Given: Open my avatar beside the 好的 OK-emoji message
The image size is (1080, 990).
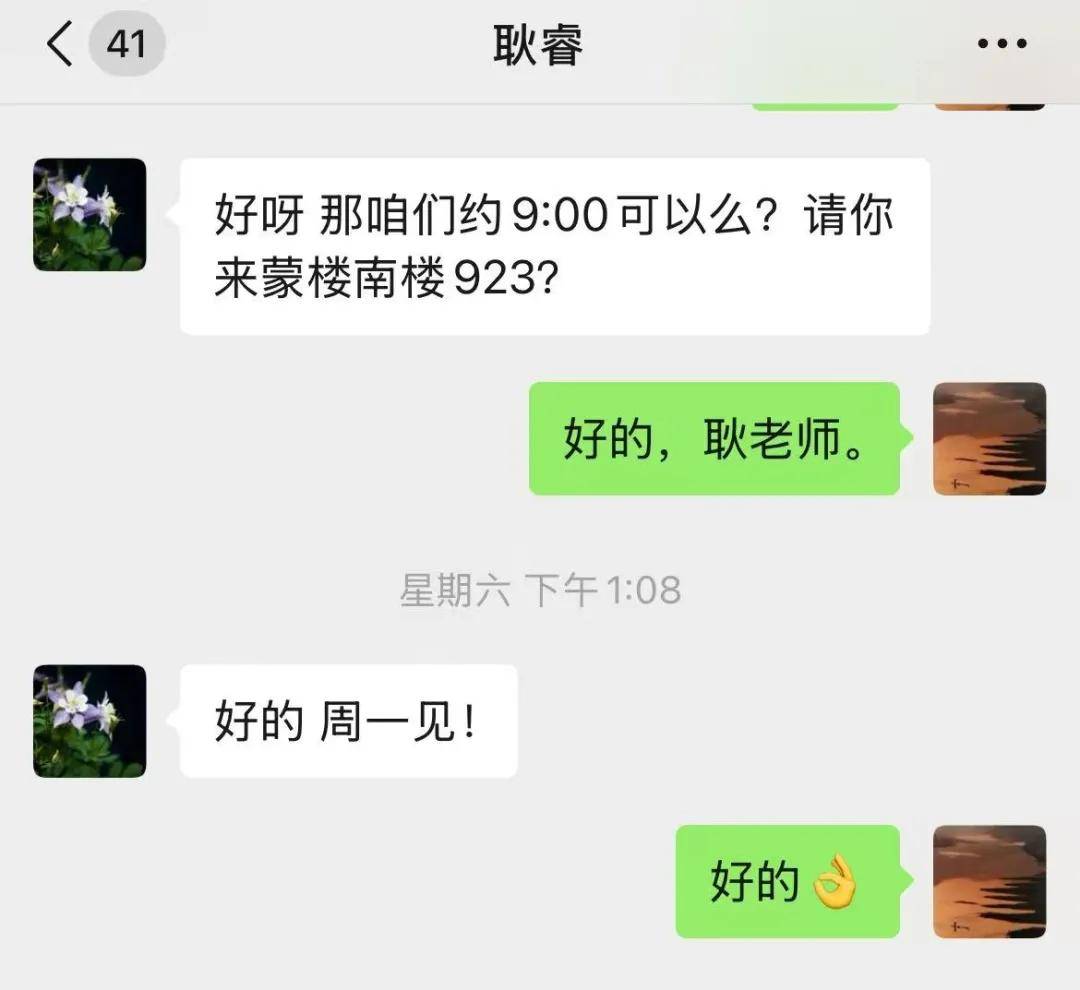Looking at the screenshot, I should coord(989,881).
